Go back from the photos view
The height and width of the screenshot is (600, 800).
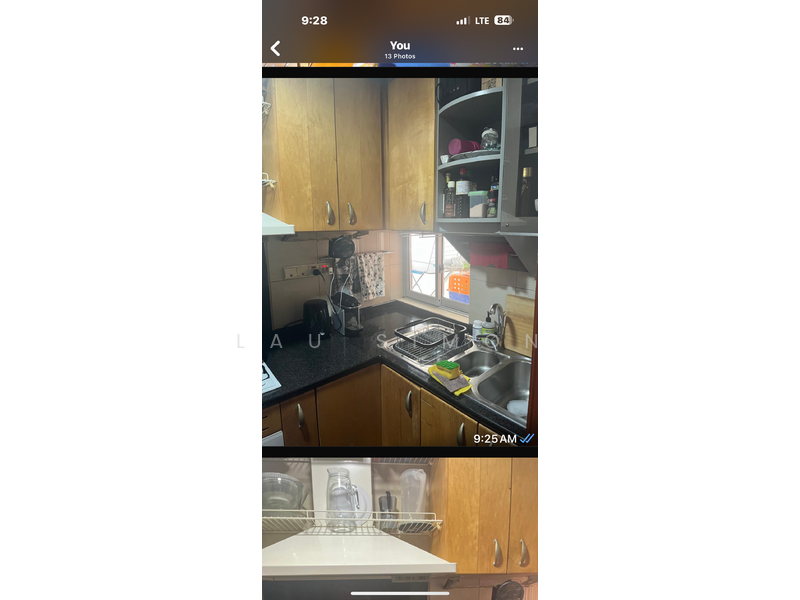(x=276, y=48)
